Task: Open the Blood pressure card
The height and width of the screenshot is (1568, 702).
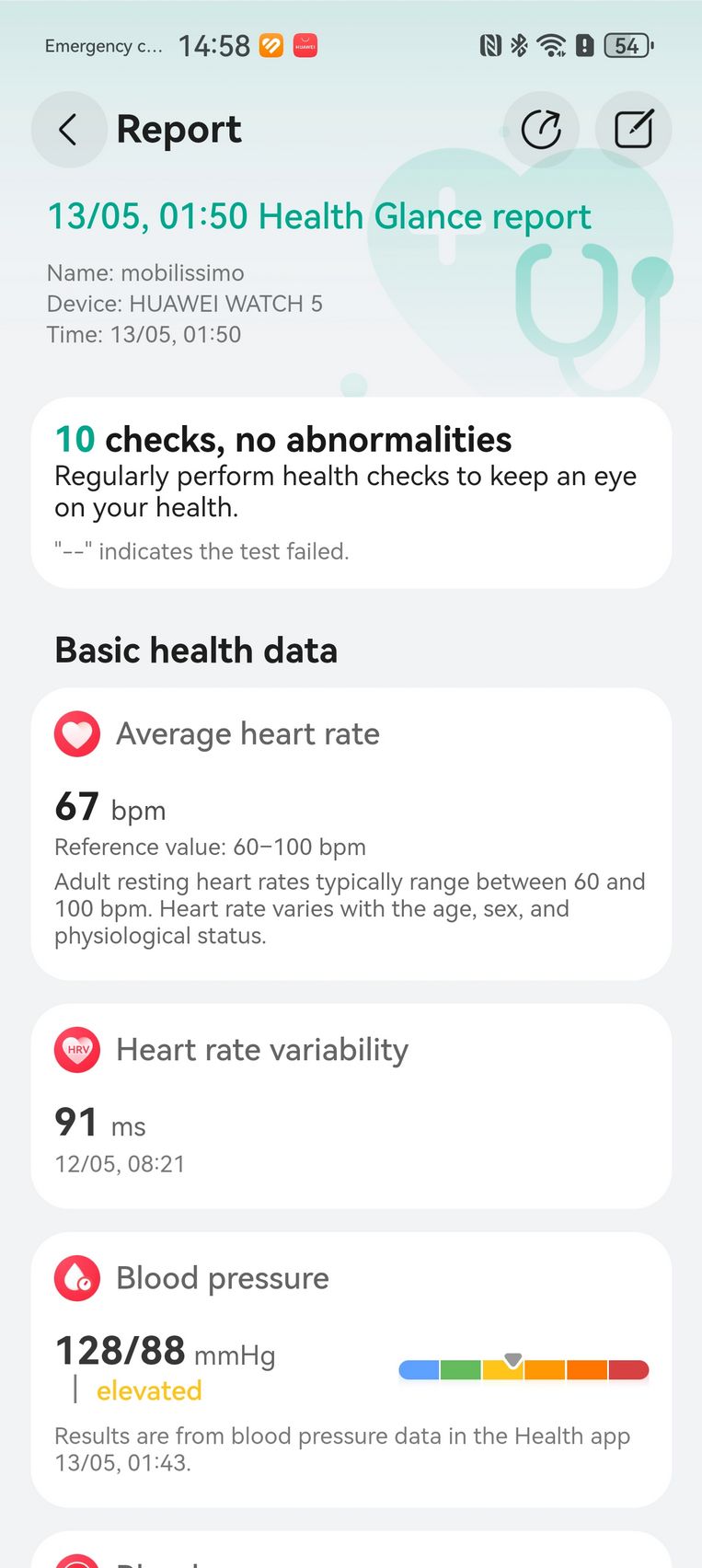Action: coord(351,1369)
